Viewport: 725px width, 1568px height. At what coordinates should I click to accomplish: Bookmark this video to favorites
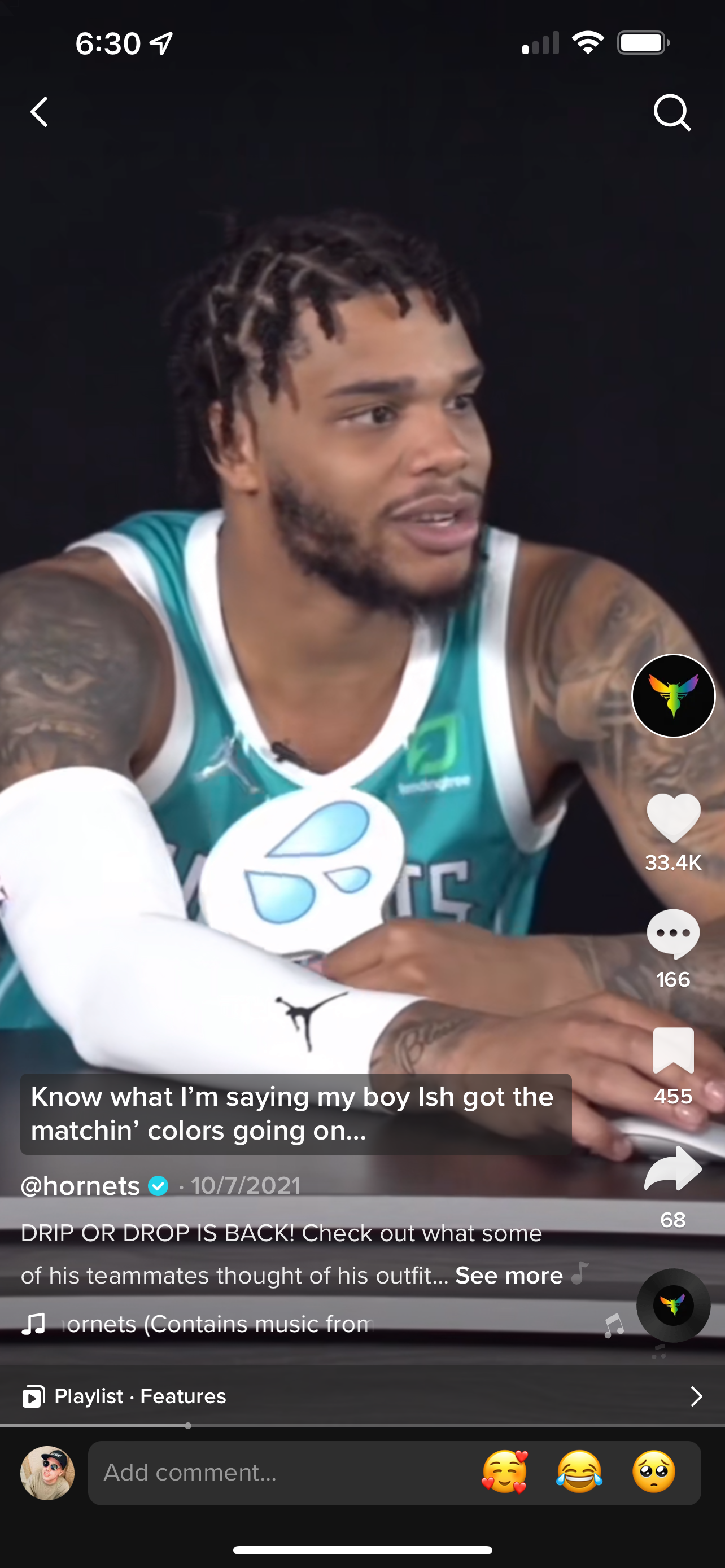tap(673, 1050)
